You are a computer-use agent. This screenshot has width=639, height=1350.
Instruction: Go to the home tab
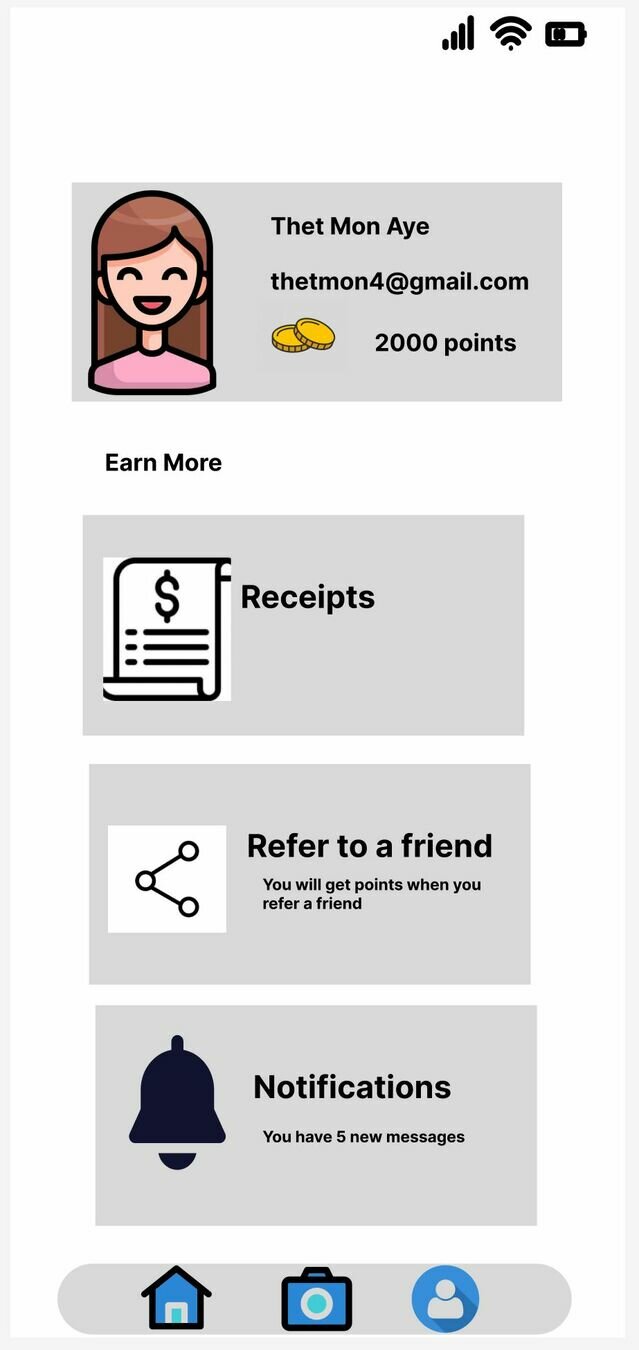coord(177,1298)
